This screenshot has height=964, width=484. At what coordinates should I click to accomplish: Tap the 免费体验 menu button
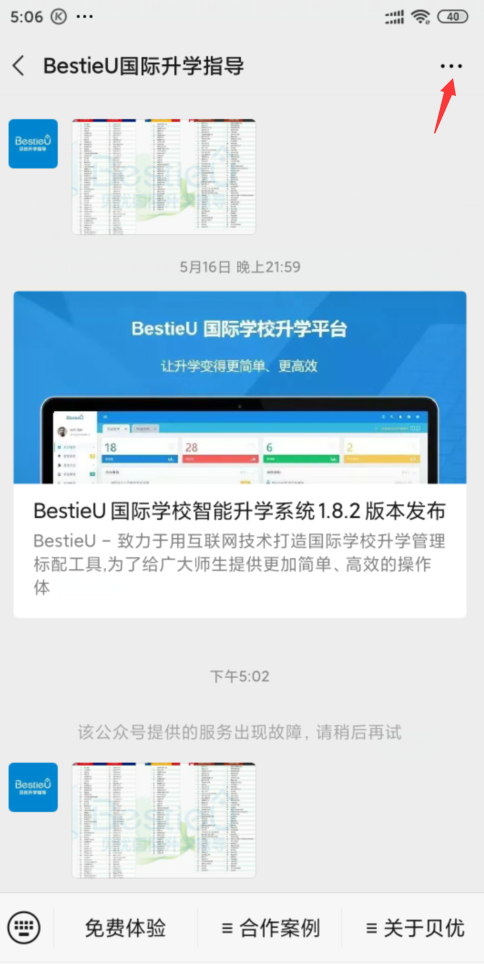pyautogui.click(x=125, y=928)
